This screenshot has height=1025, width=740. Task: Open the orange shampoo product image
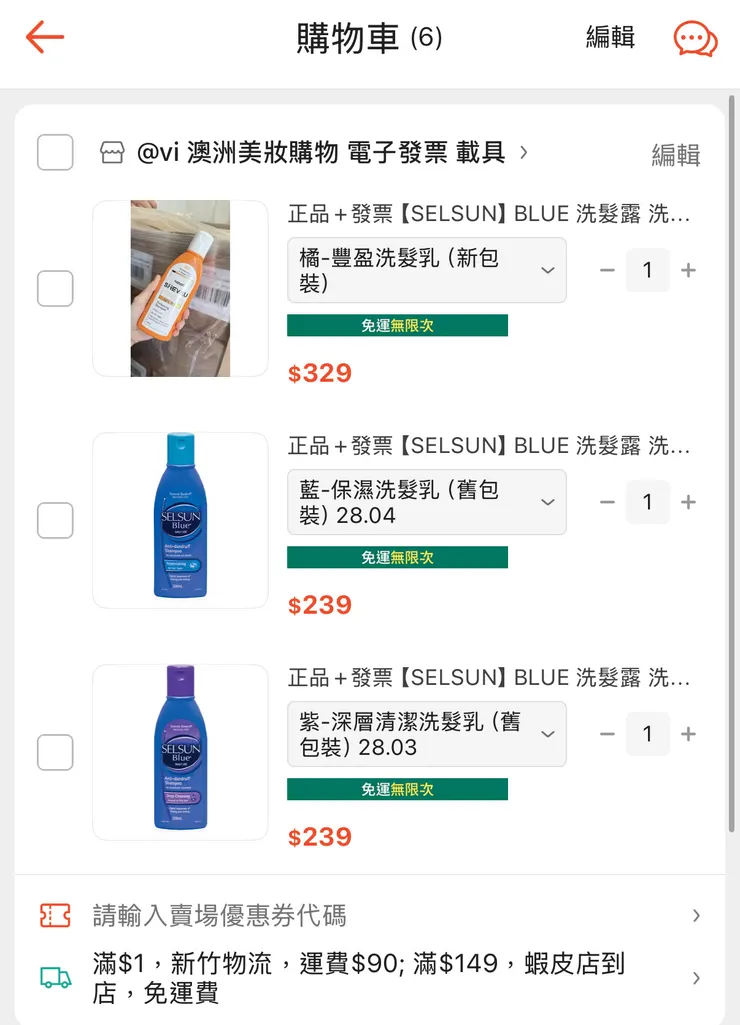[180, 288]
